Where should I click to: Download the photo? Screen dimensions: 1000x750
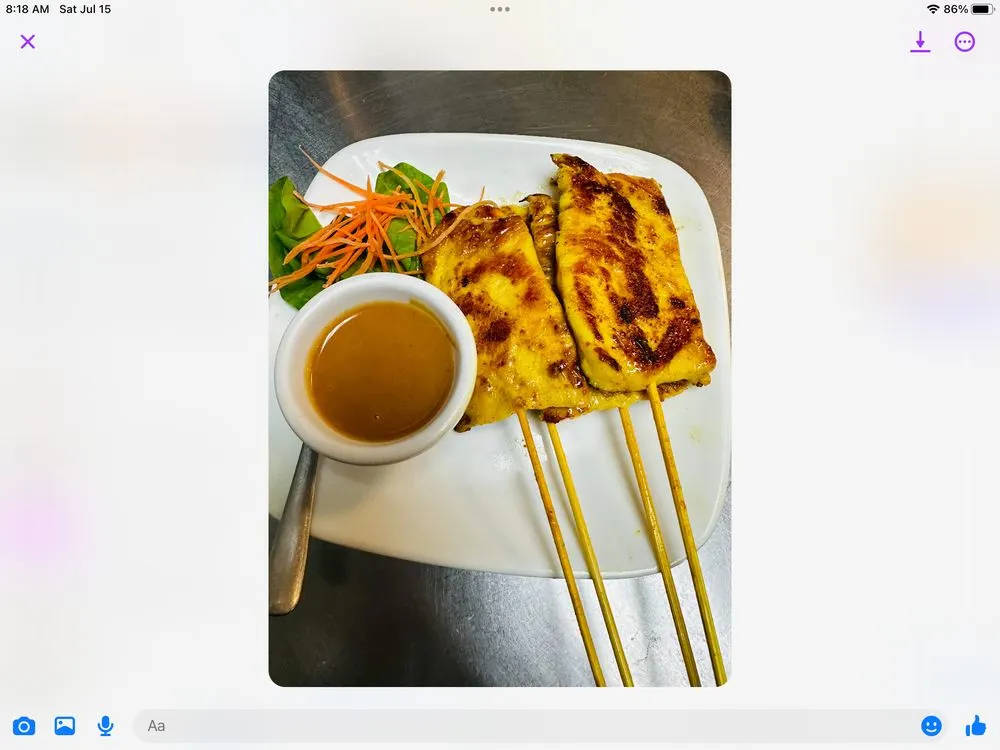pos(920,42)
